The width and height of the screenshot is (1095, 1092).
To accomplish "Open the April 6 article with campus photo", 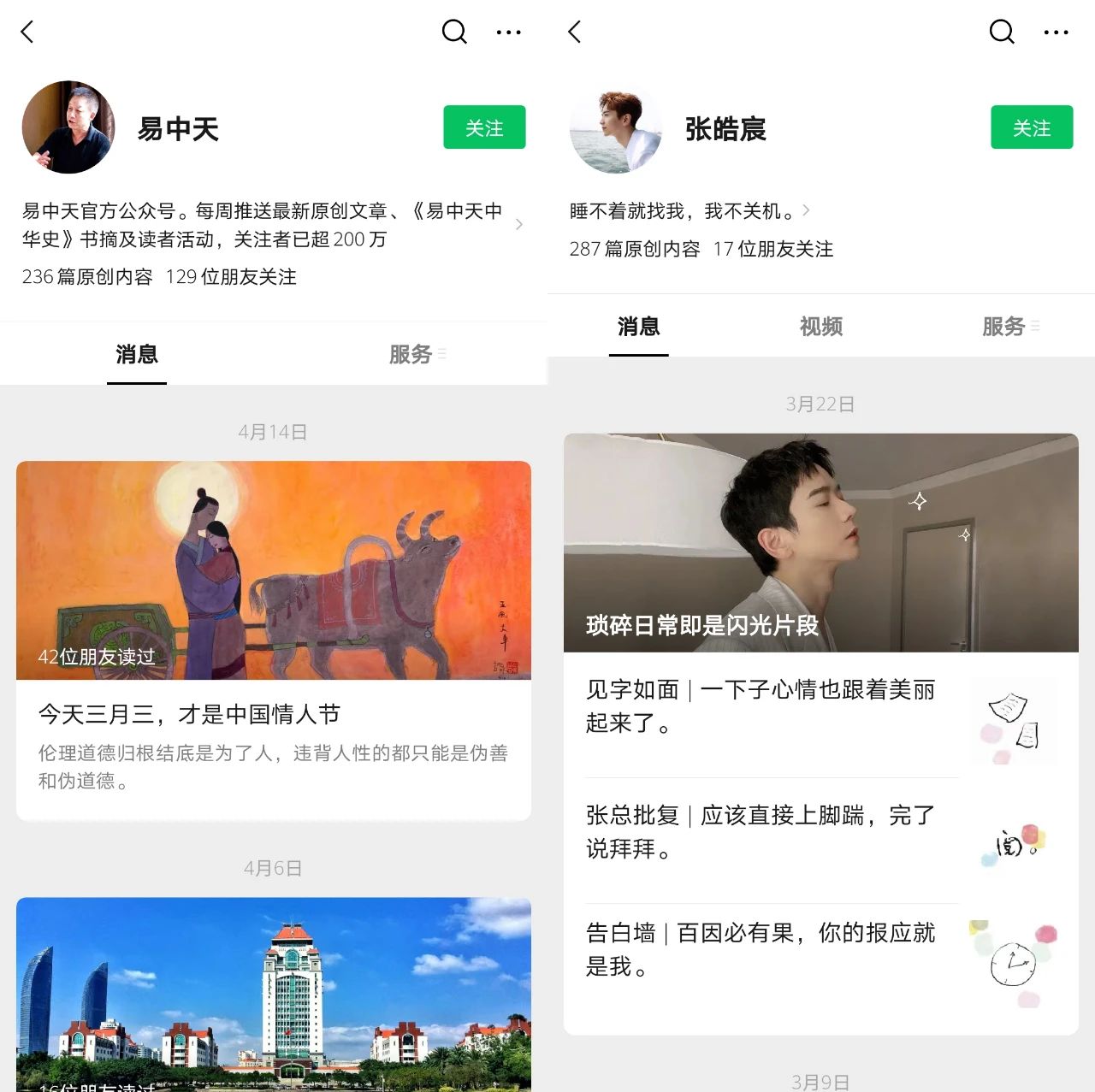I will coord(274,992).
